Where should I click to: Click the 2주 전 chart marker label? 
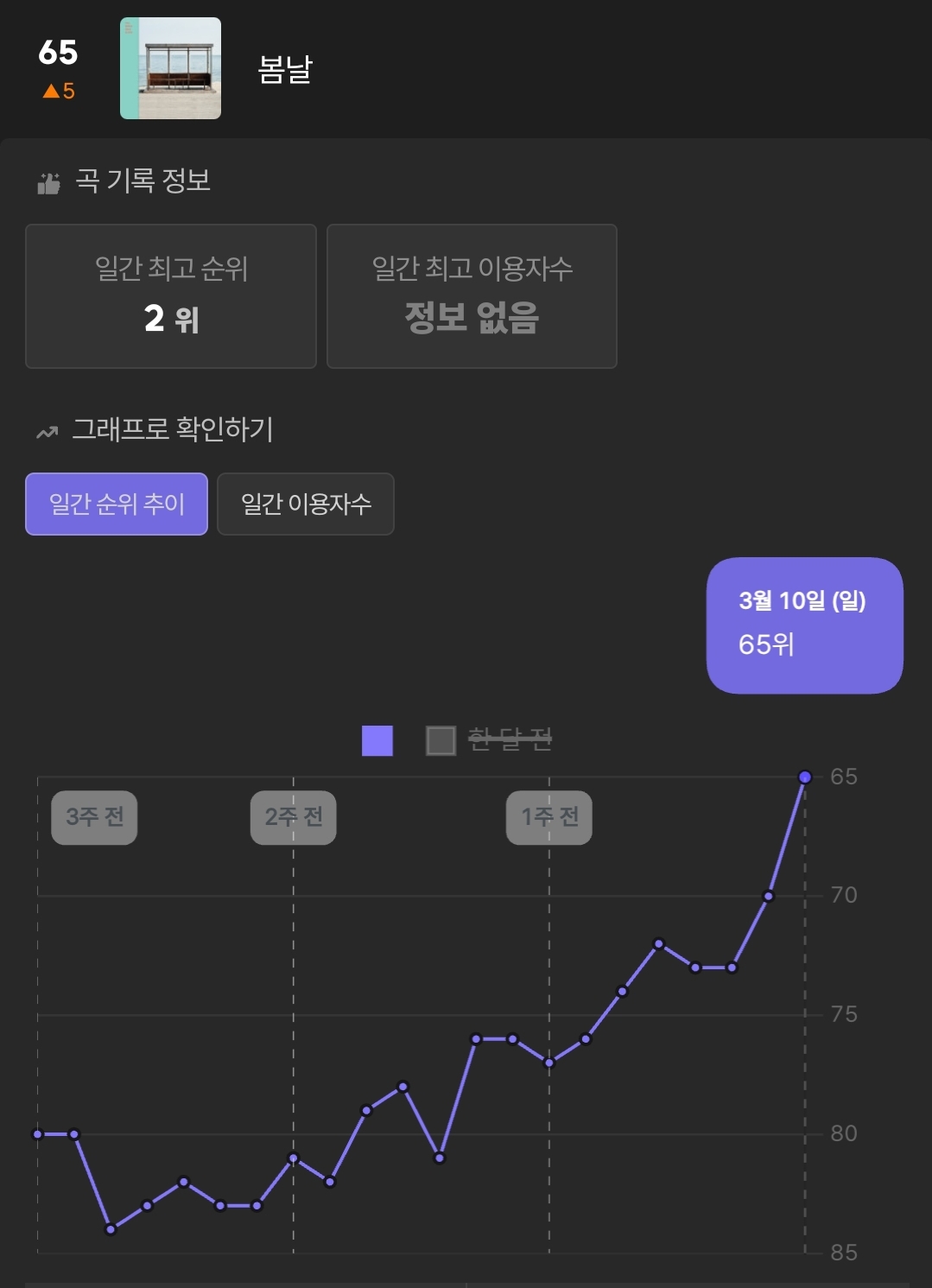tap(294, 817)
